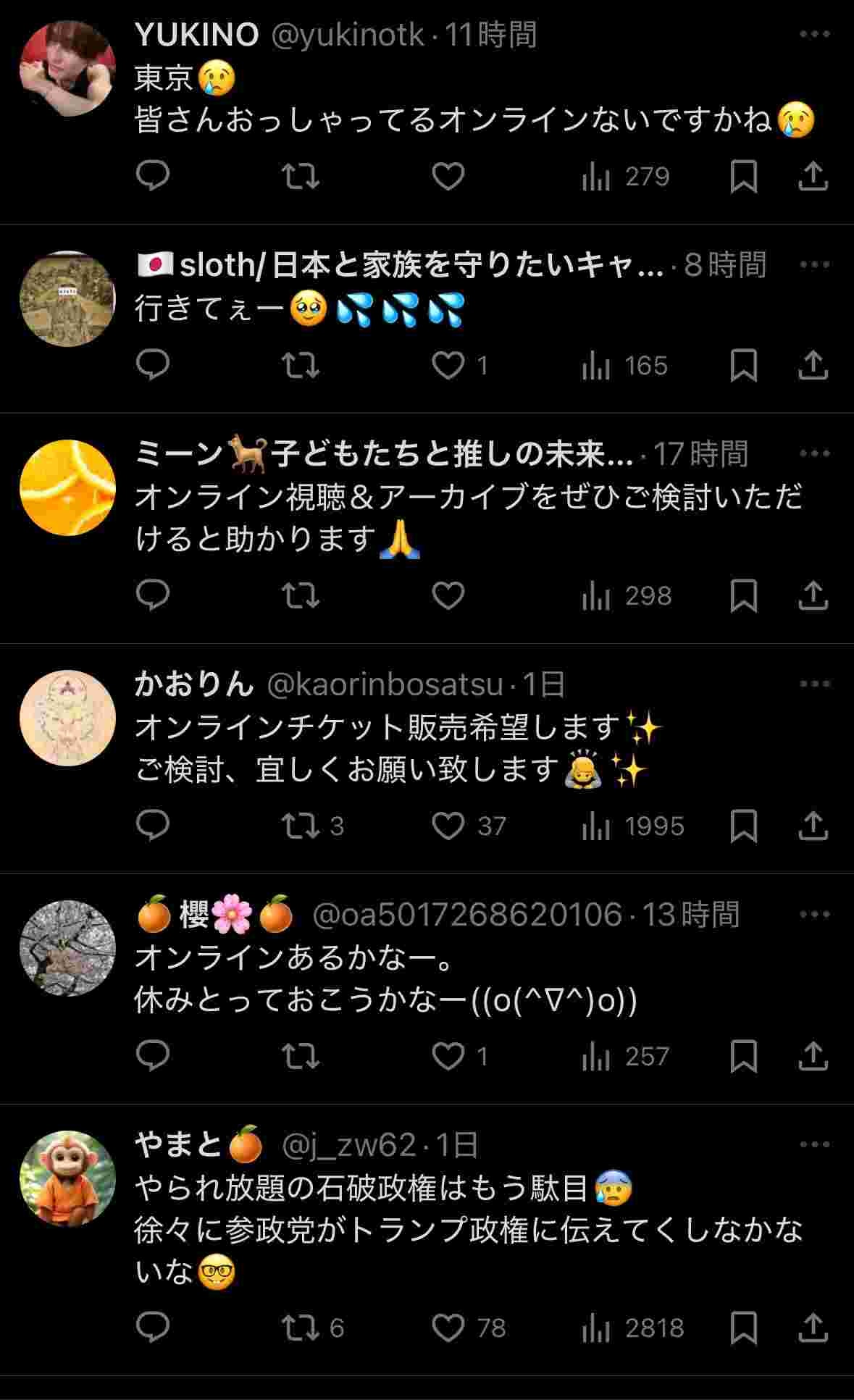Image resolution: width=854 pixels, height=1400 pixels.
Task: Like sloth's post with one like
Action: click(448, 365)
